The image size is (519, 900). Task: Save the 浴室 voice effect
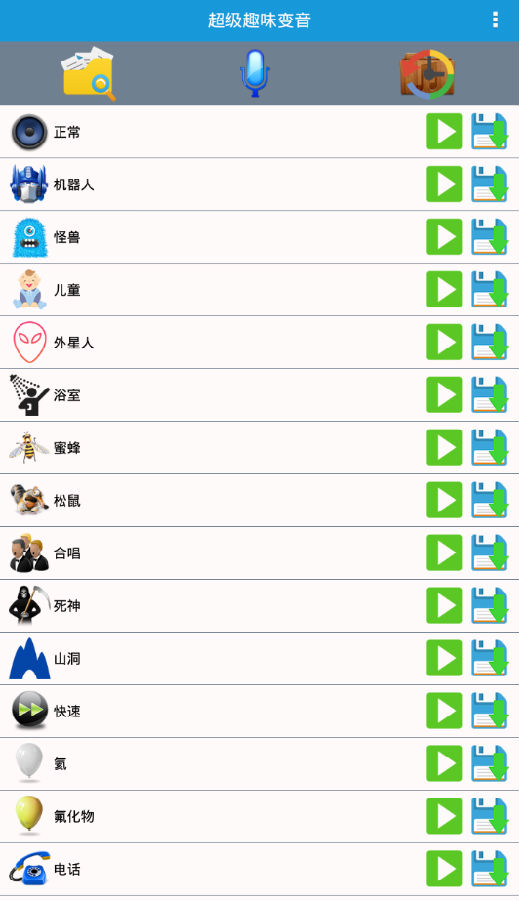tap(490, 394)
